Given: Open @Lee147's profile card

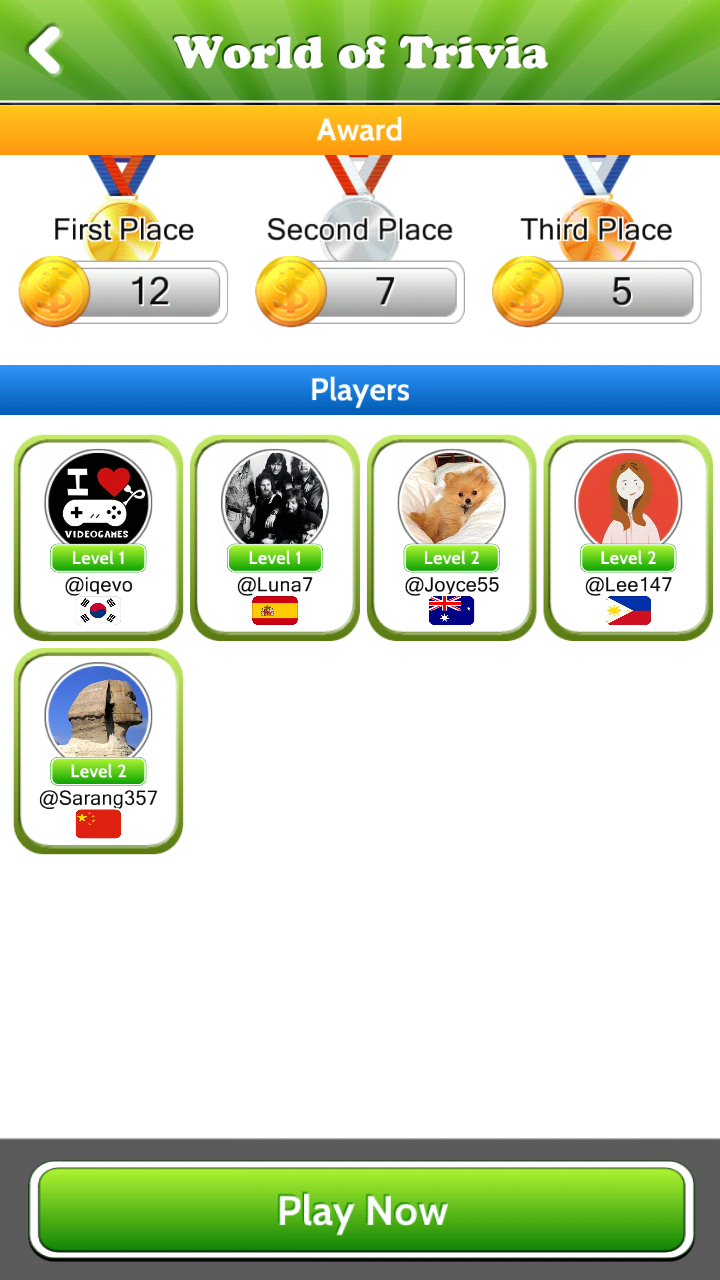Looking at the screenshot, I should pos(628,538).
